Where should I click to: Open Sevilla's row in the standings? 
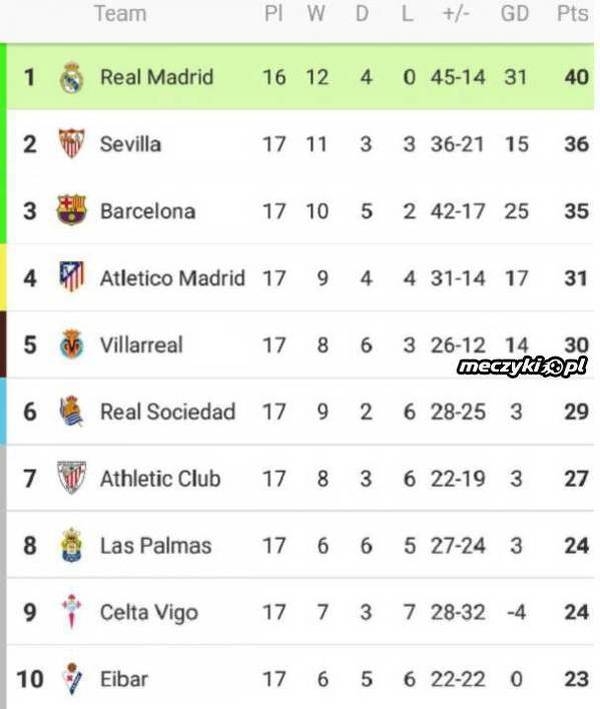(x=300, y=144)
